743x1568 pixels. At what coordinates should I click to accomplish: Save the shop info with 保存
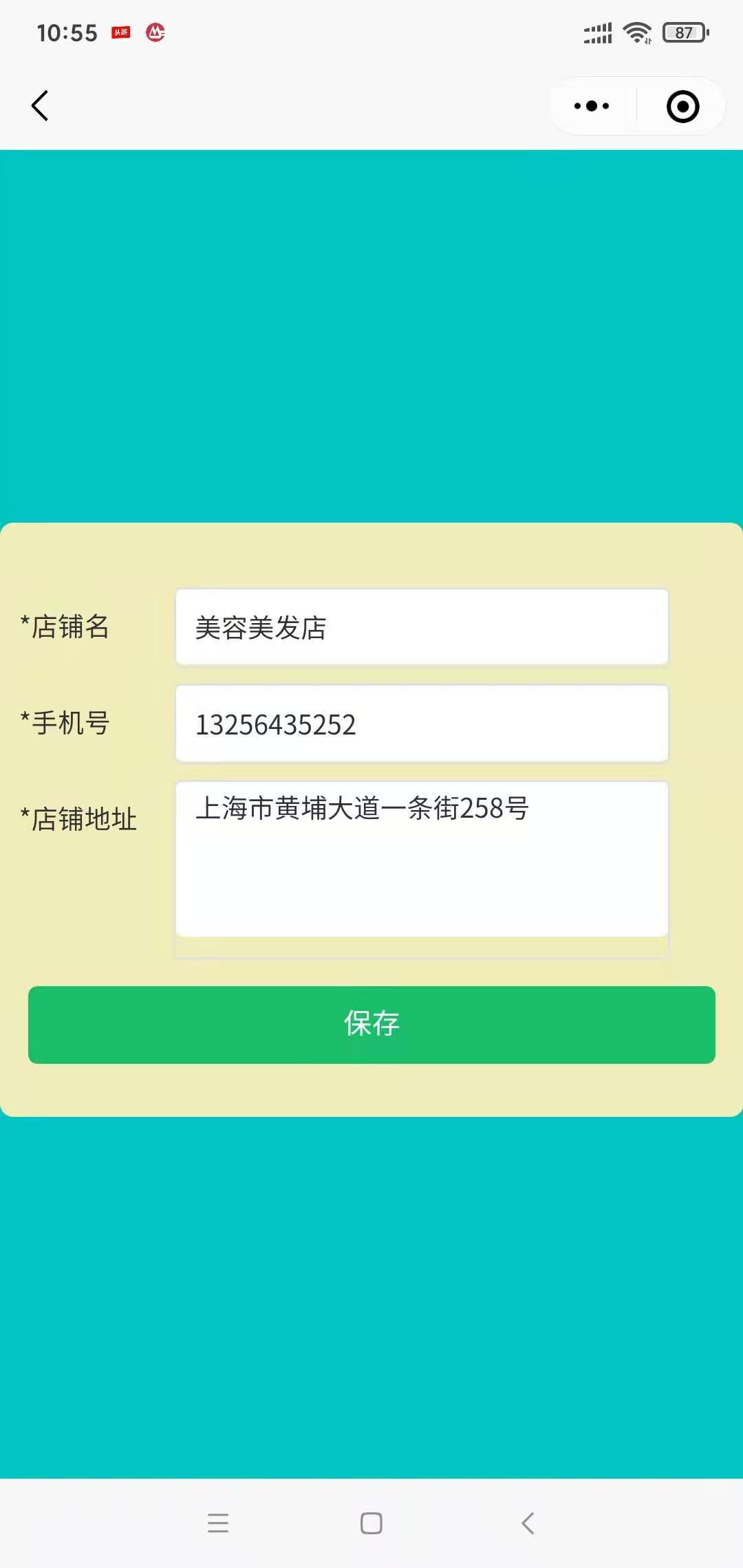click(x=371, y=1025)
